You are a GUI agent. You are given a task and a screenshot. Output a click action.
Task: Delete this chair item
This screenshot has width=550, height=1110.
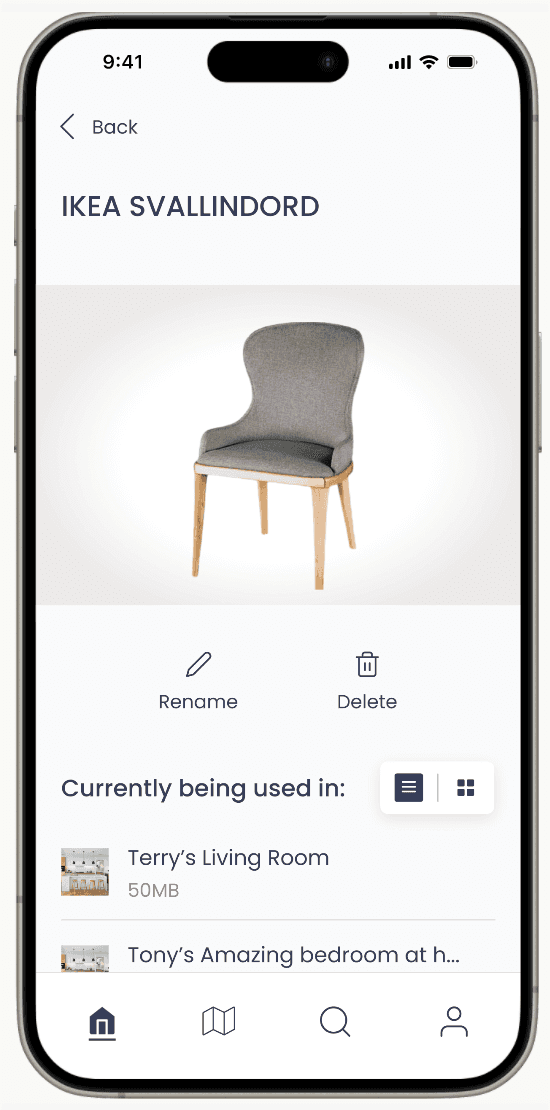point(367,682)
